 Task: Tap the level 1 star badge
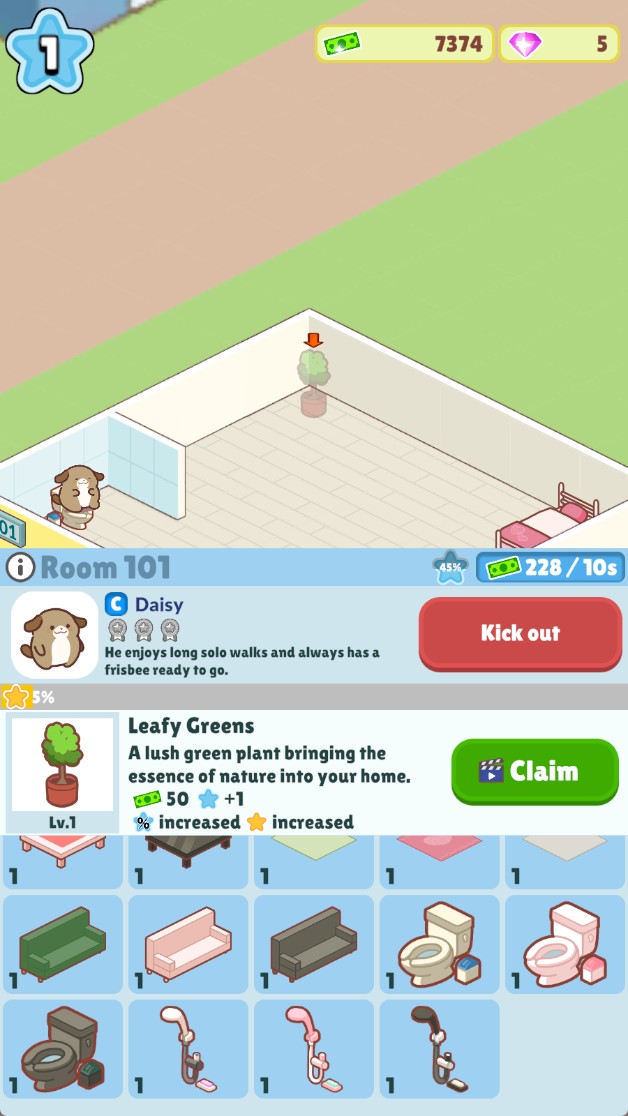[49, 49]
